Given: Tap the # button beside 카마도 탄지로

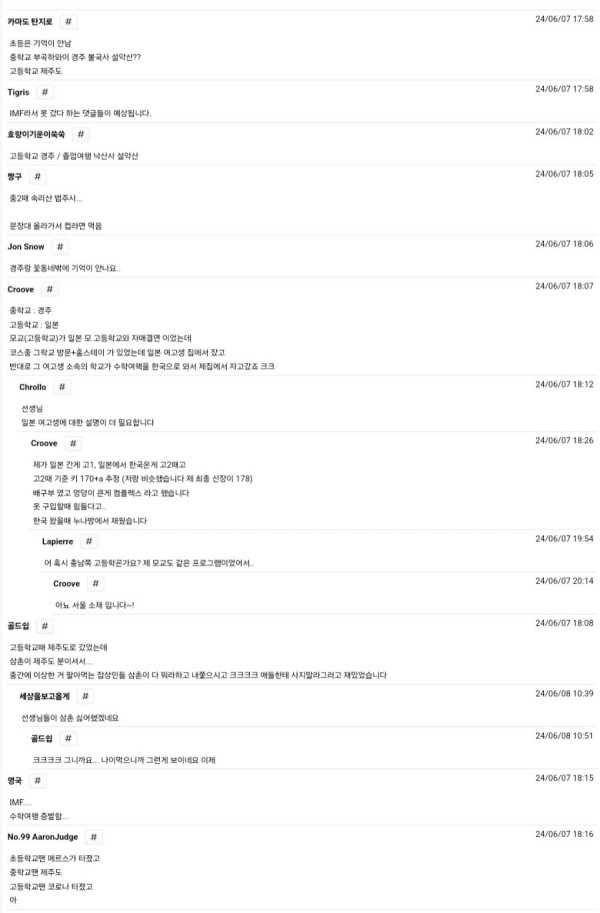Looking at the screenshot, I should (68, 22).
